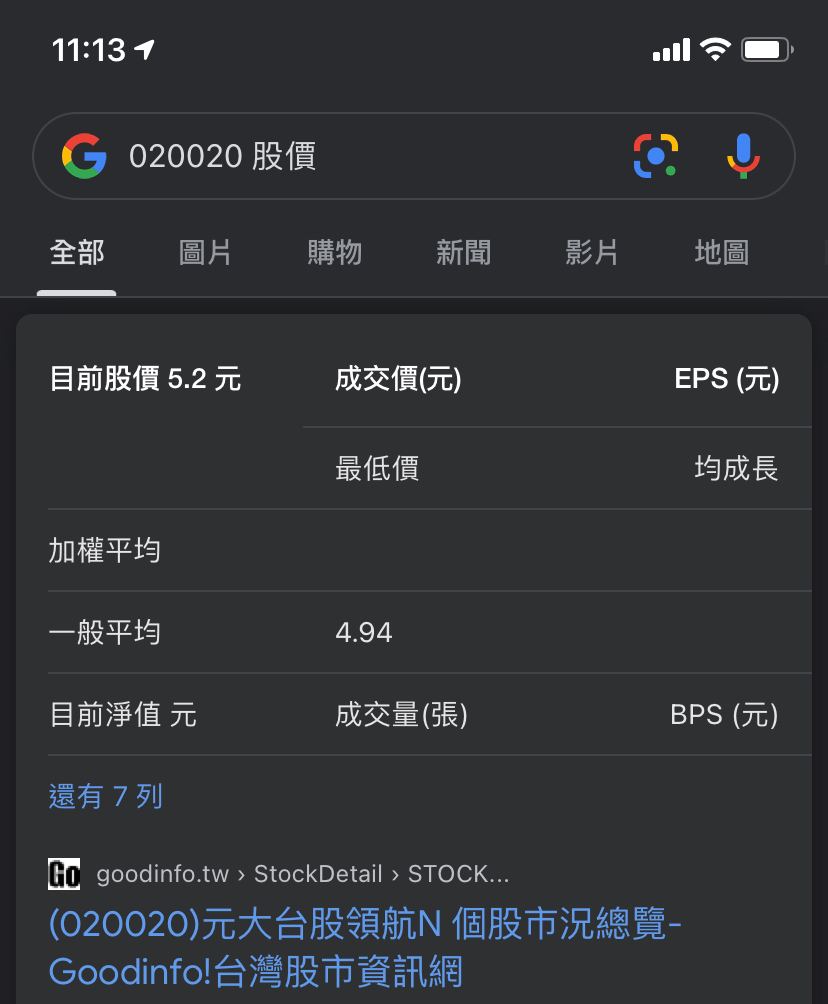Switch to the 地圖 tab
828x1004 pixels.
coord(721,253)
